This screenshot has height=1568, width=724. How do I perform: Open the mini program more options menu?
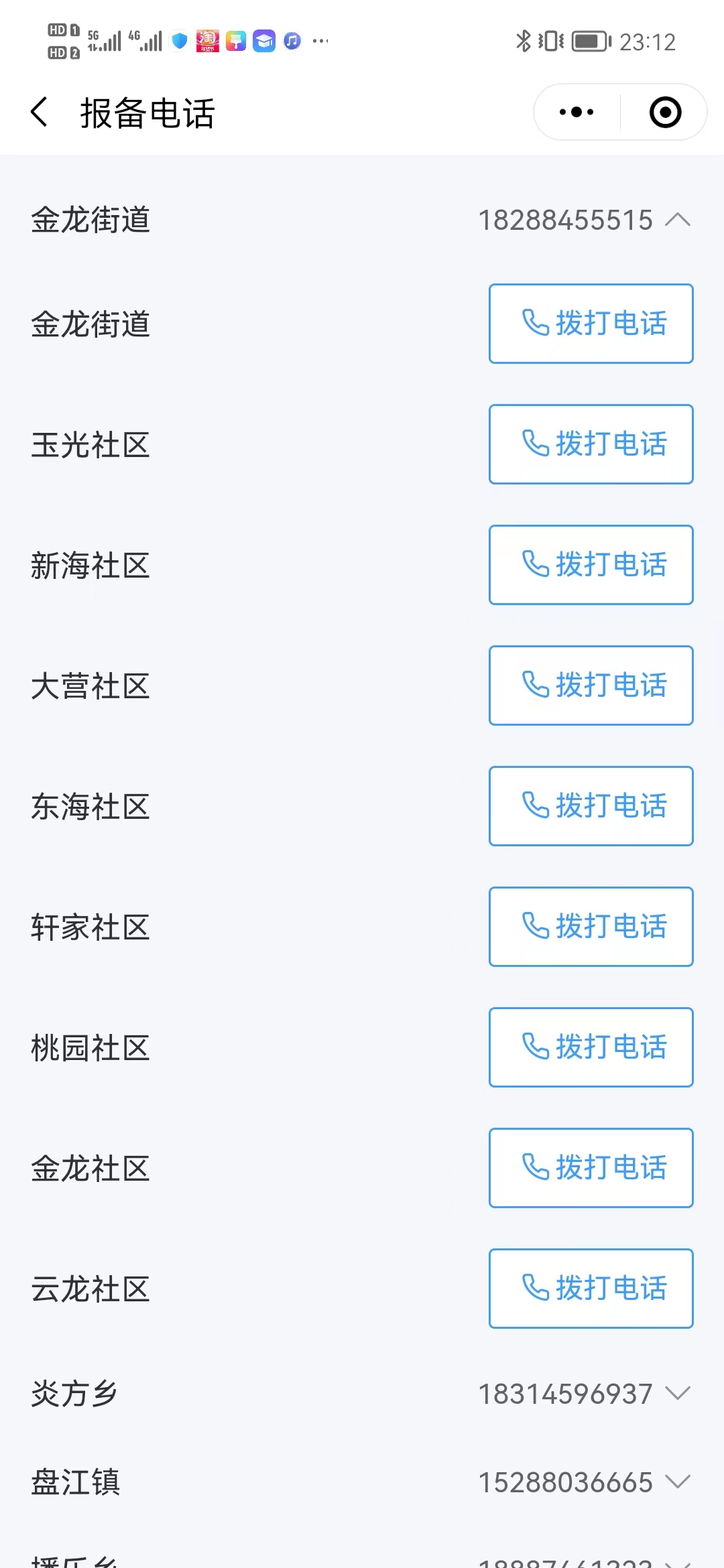(x=577, y=112)
